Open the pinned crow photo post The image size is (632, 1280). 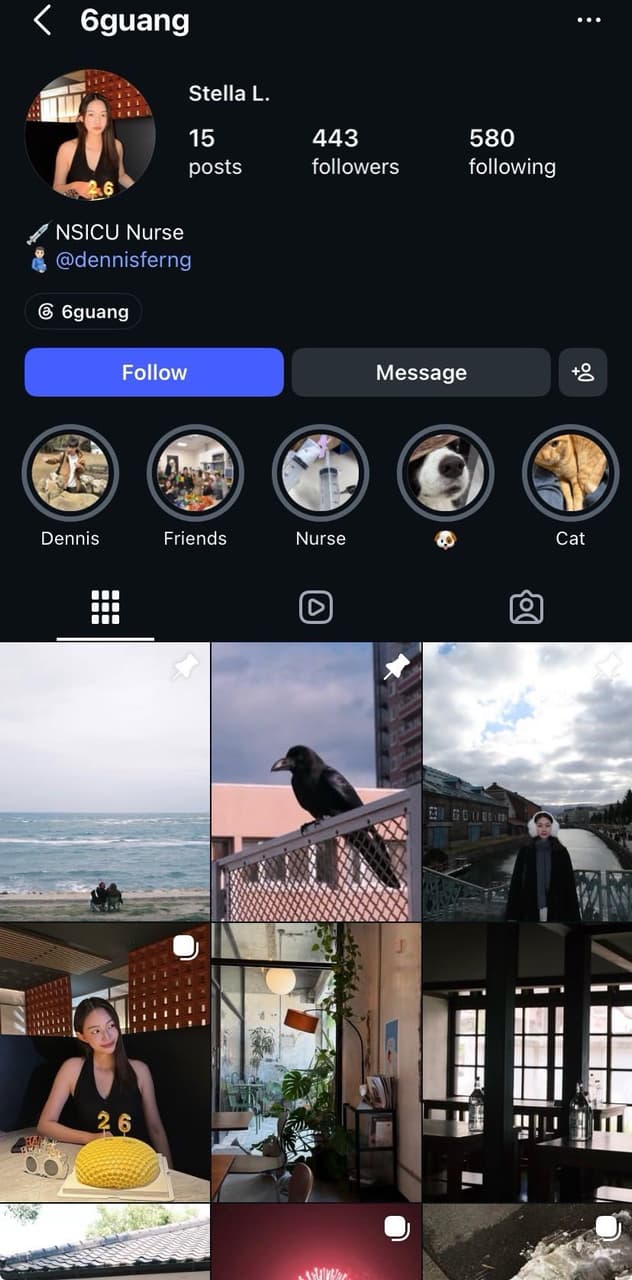coord(316,781)
